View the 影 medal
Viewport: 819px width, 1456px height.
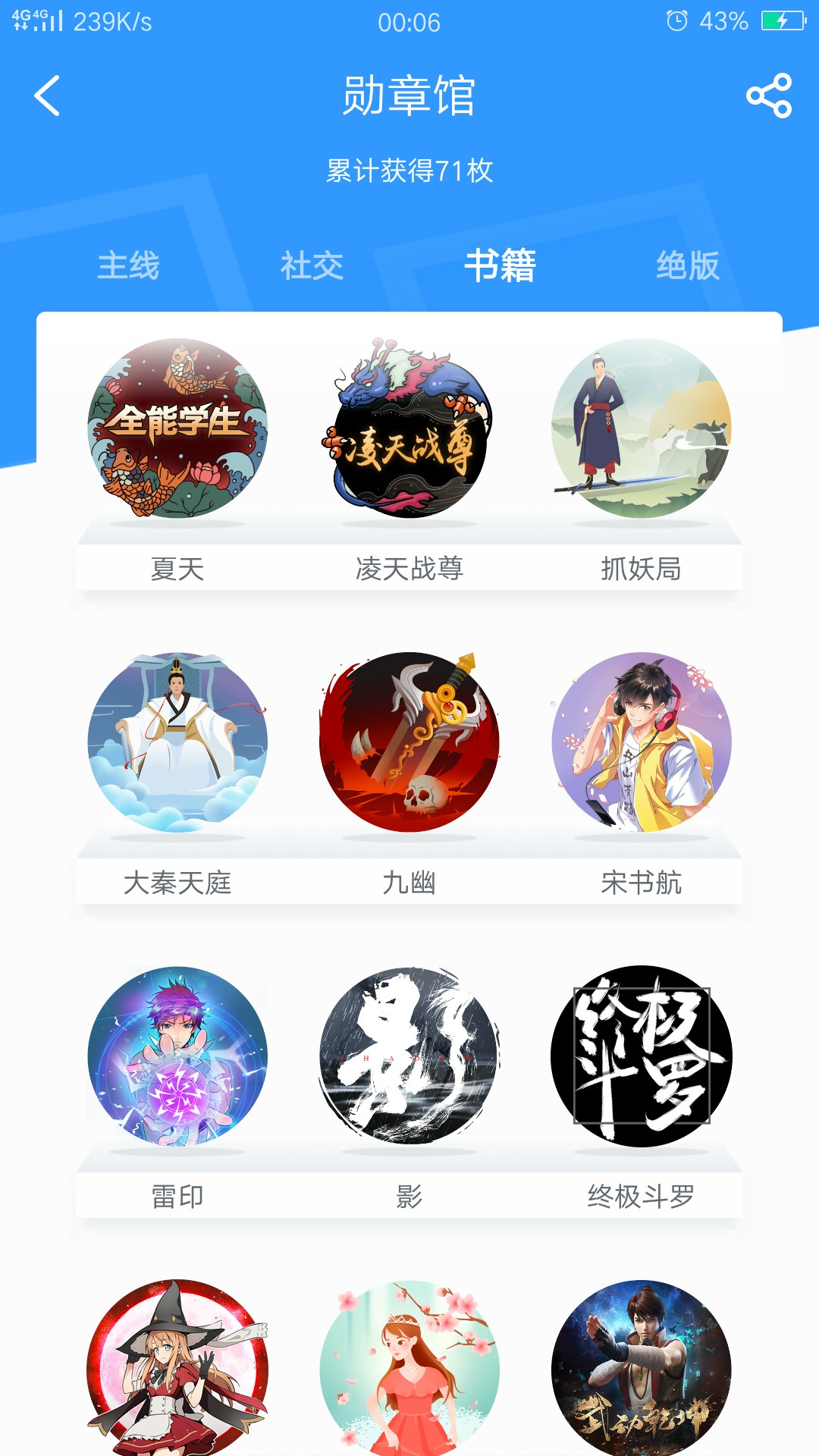(409, 1057)
